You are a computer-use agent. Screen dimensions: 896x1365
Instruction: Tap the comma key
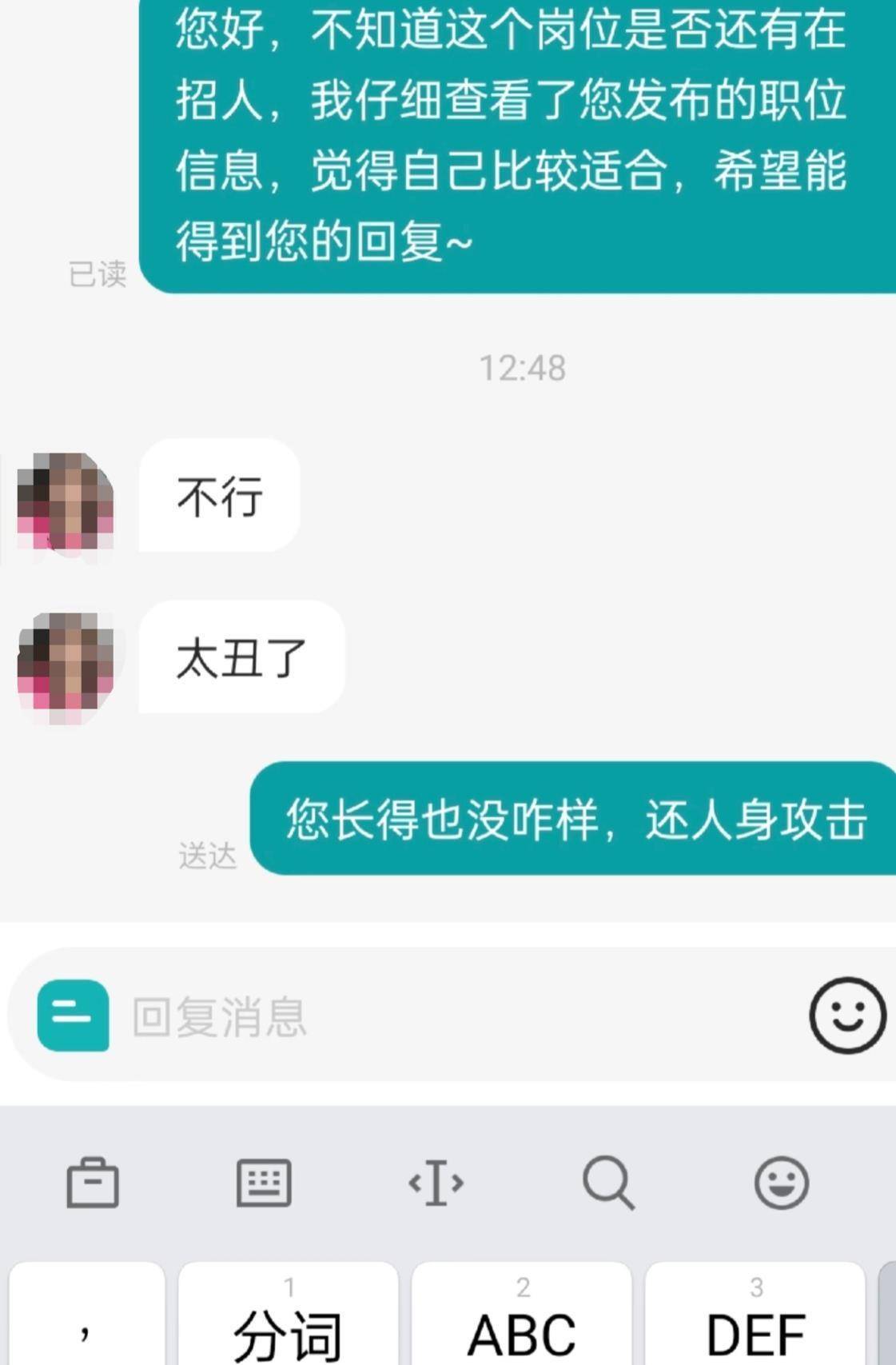(x=86, y=1319)
